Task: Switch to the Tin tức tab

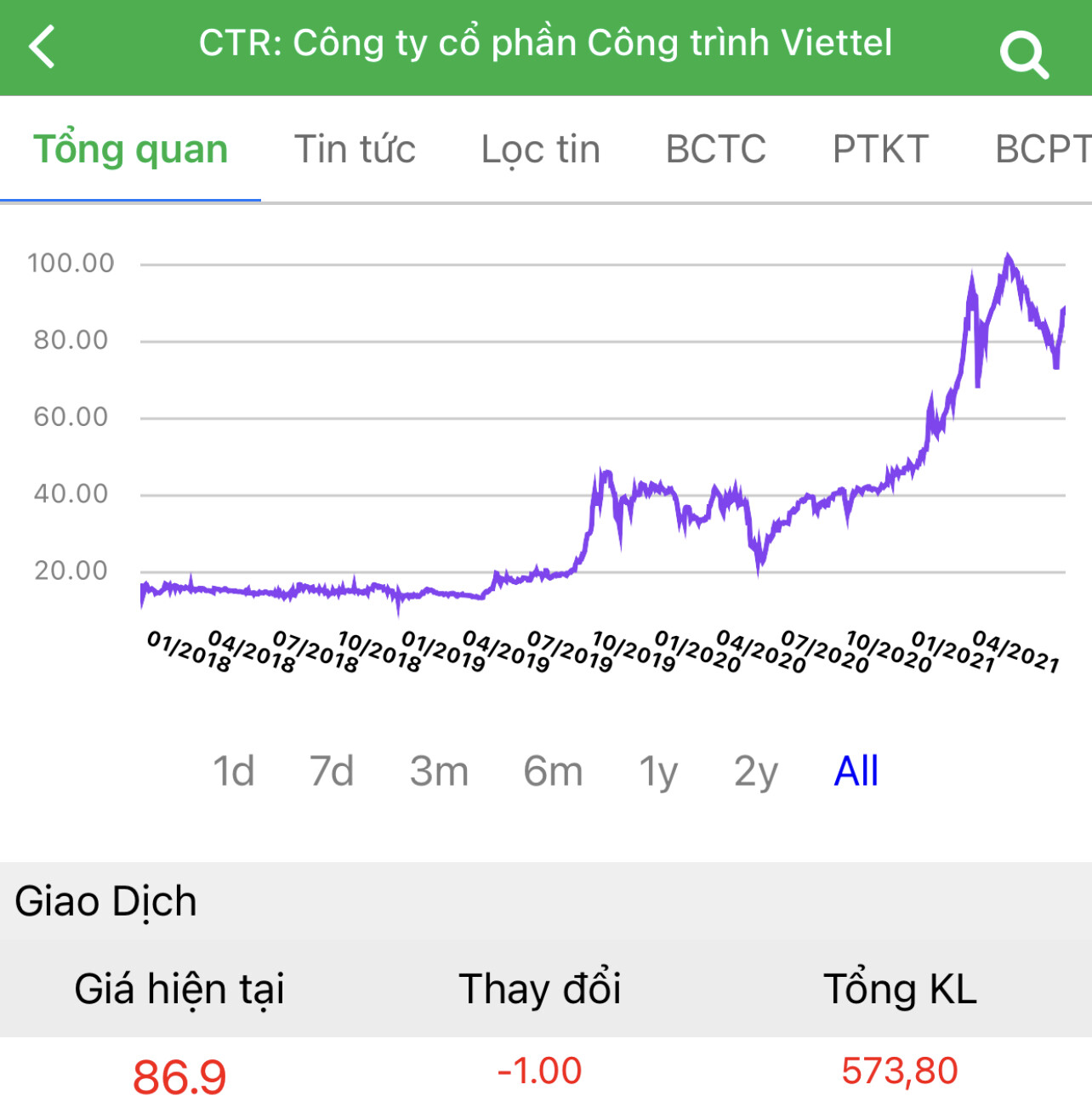Action: [x=355, y=150]
